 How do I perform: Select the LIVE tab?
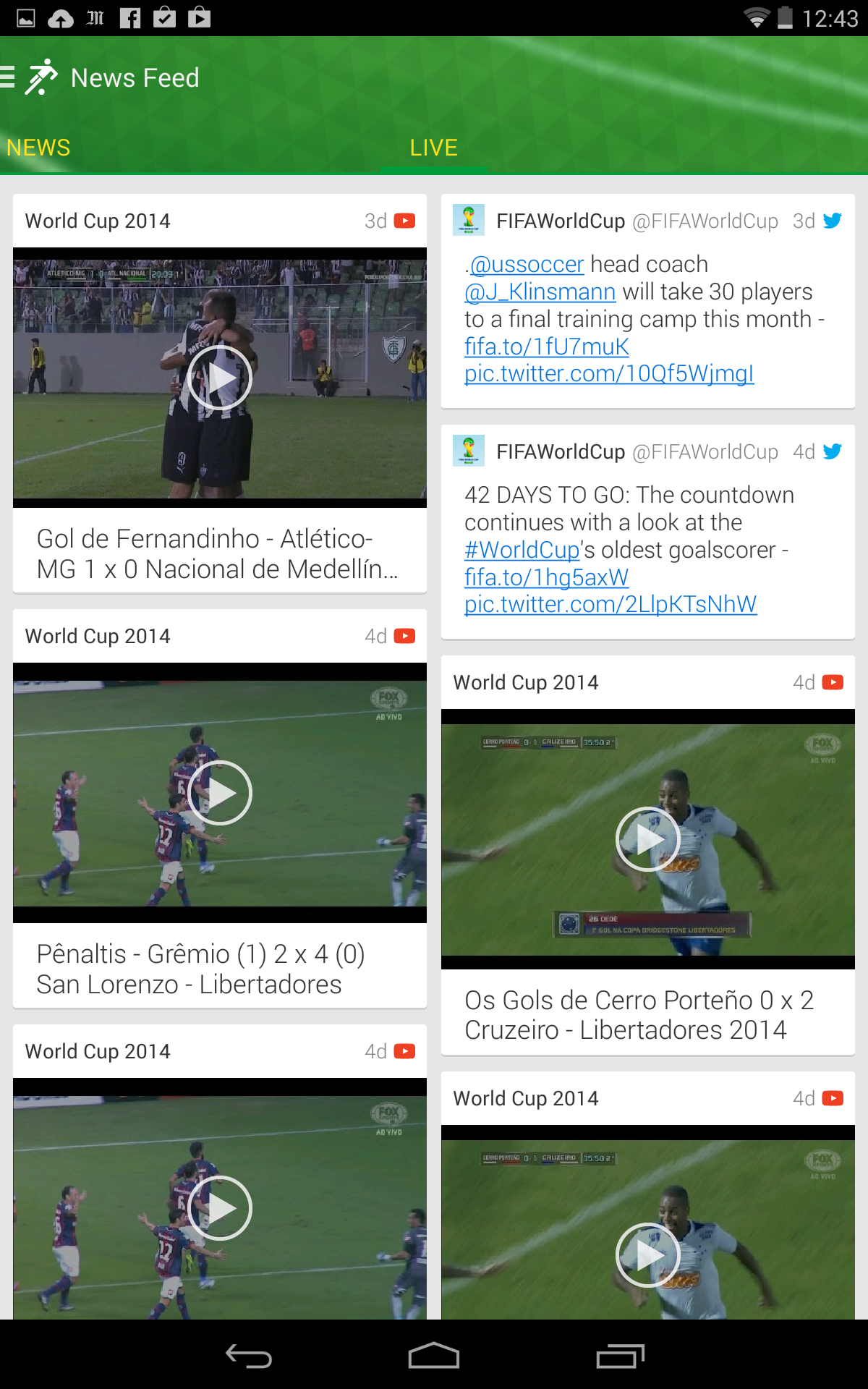click(433, 148)
